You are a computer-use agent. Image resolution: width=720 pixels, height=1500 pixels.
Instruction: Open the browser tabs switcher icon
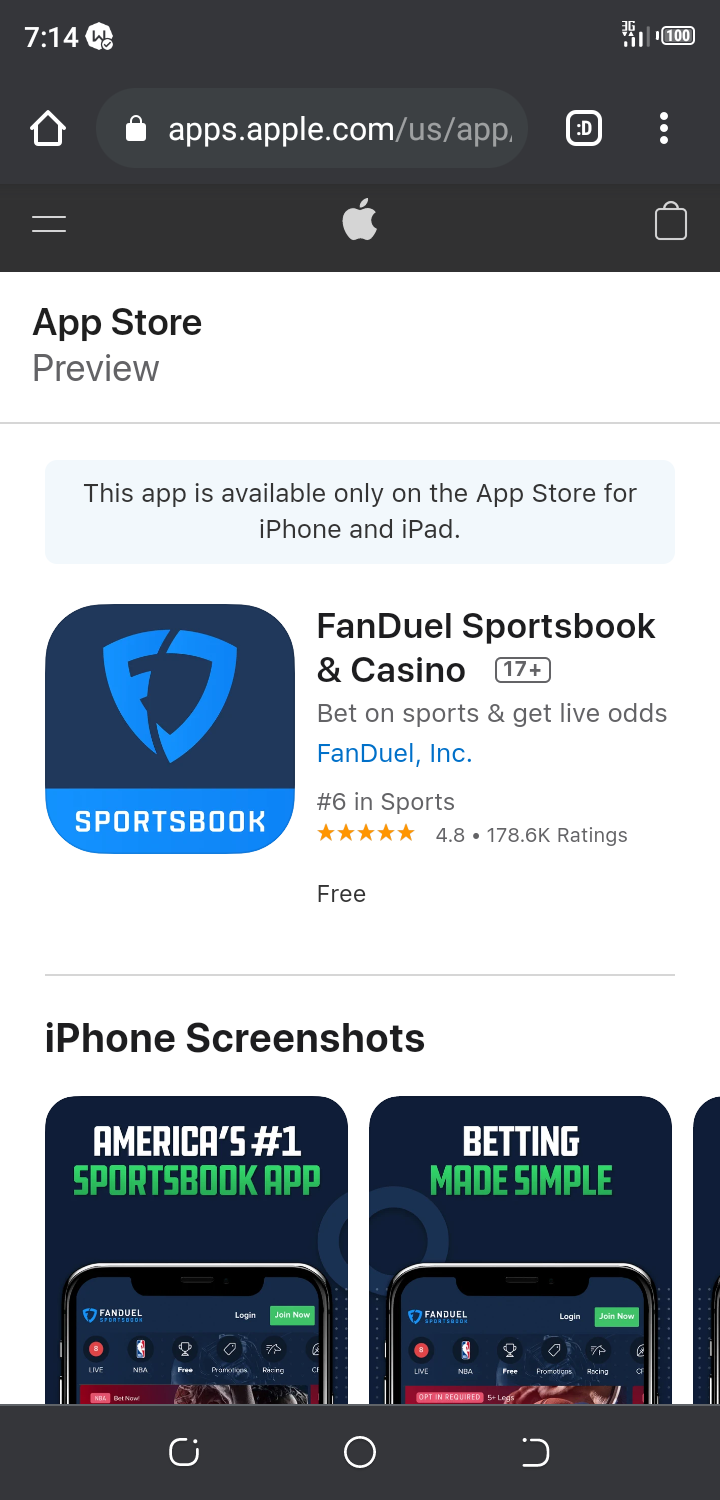point(583,128)
